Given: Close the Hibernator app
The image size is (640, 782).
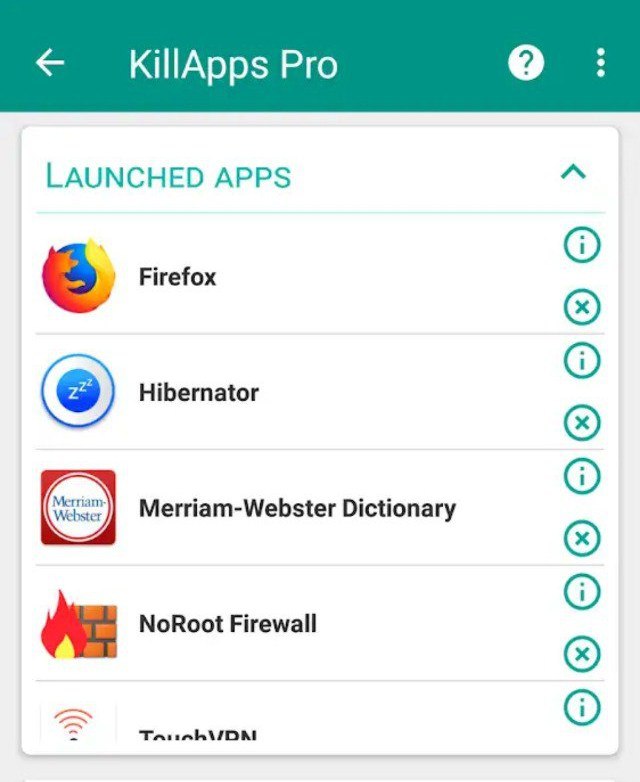Looking at the screenshot, I should click(582, 424).
